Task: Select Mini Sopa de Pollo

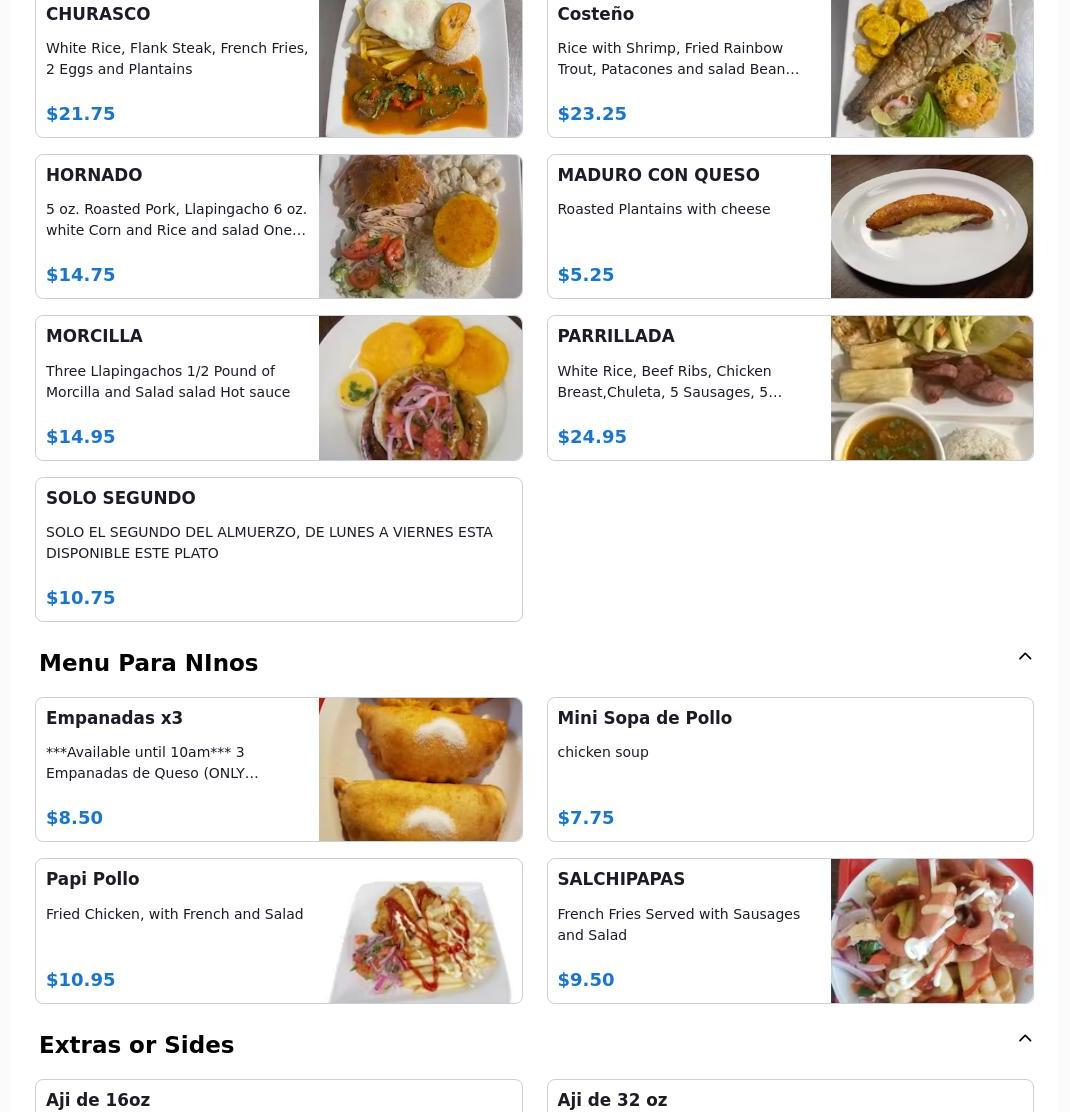Action: point(789,769)
